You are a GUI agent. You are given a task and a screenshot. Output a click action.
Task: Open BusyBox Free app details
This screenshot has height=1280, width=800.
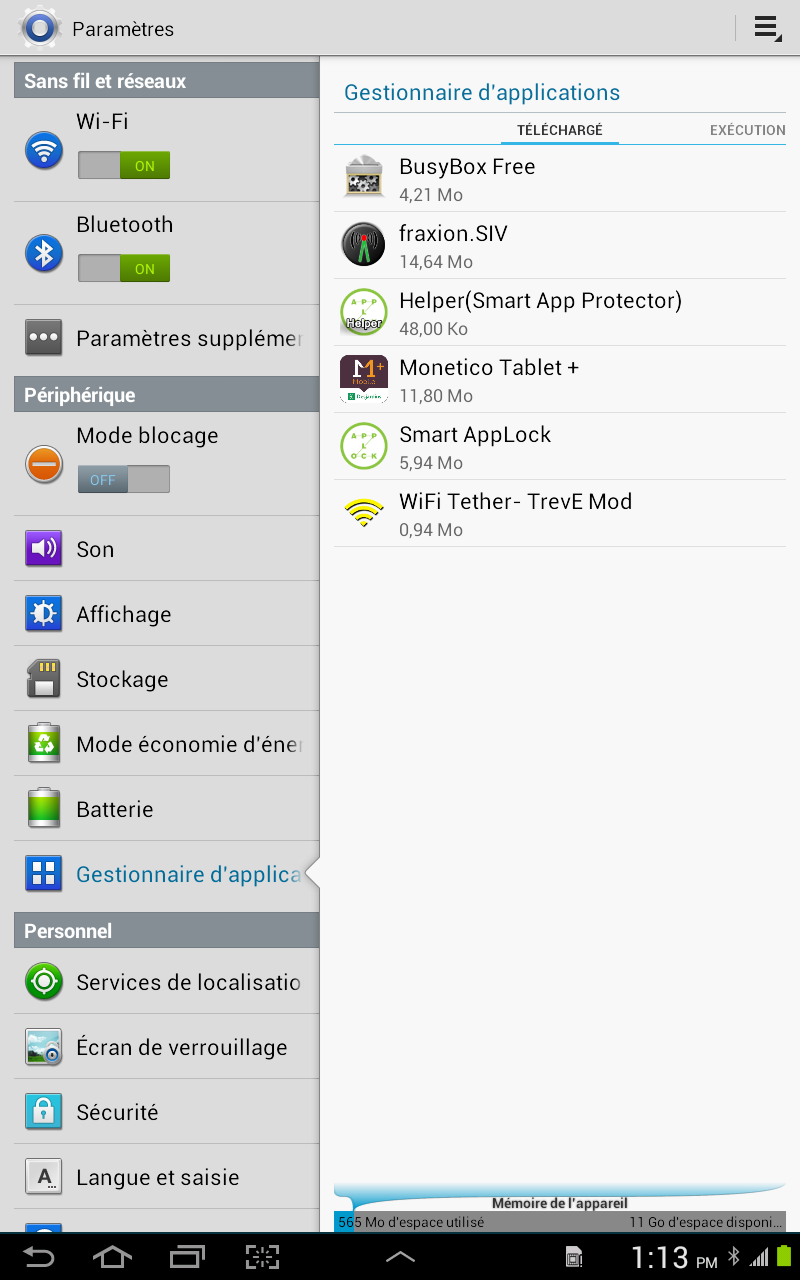pyautogui.click(x=560, y=178)
